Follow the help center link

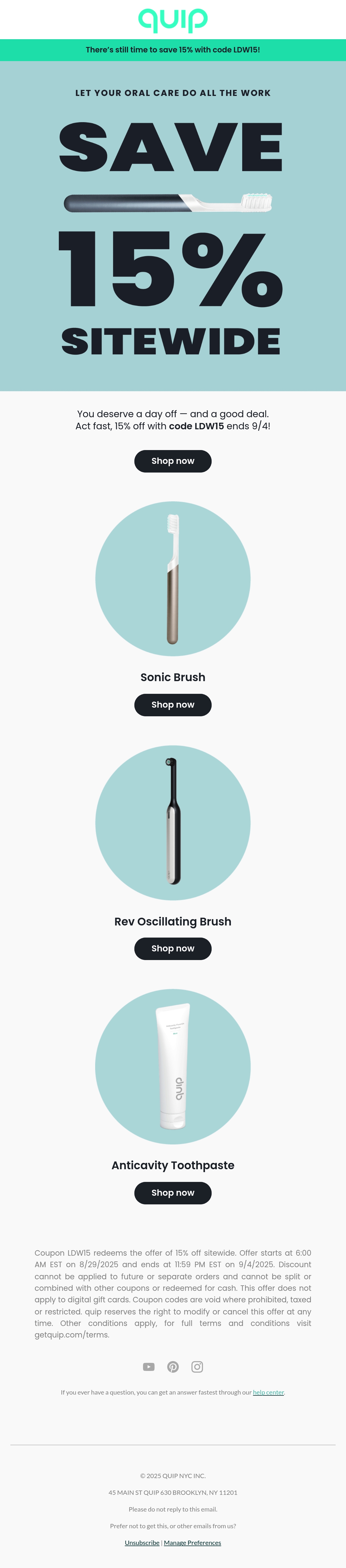(268, 1392)
